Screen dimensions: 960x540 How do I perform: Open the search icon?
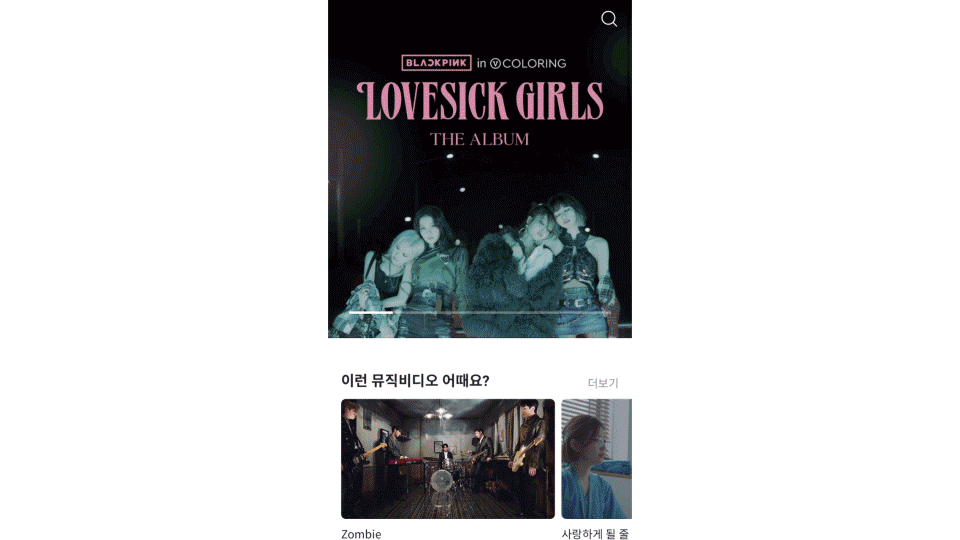(x=609, y=19)
